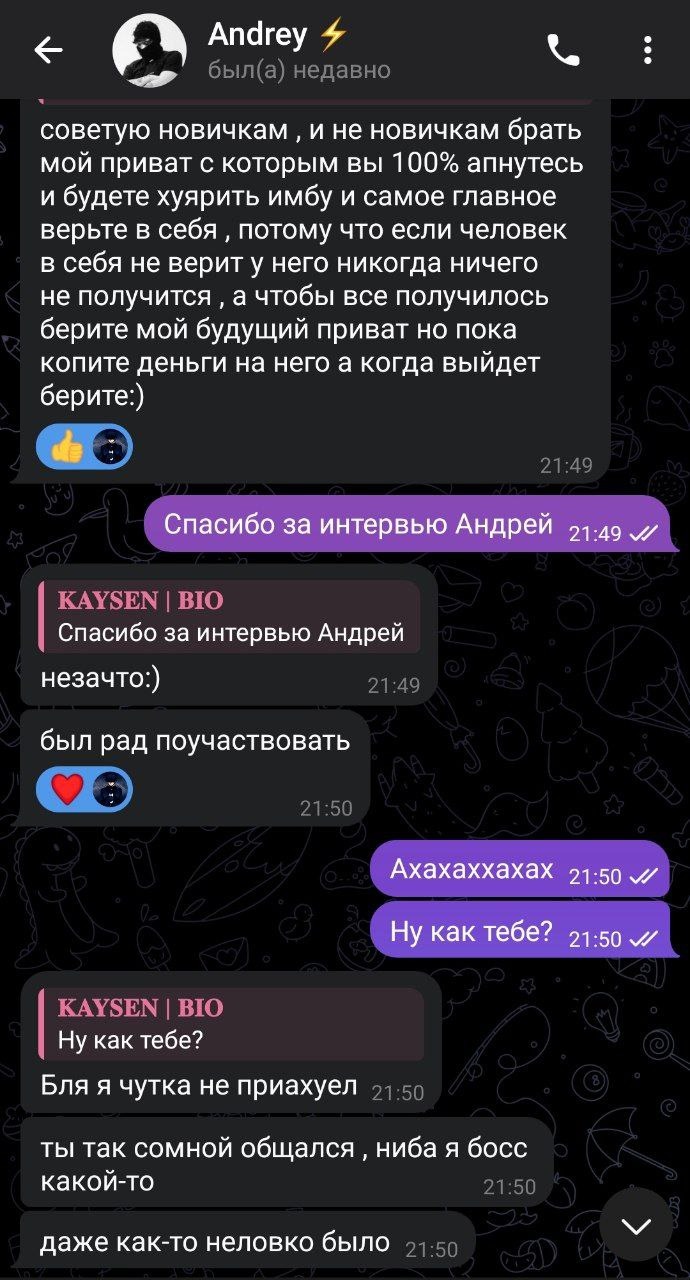Open Andrey's profile picture
This screenshot has height=1280, width=690.
(149, 50)
